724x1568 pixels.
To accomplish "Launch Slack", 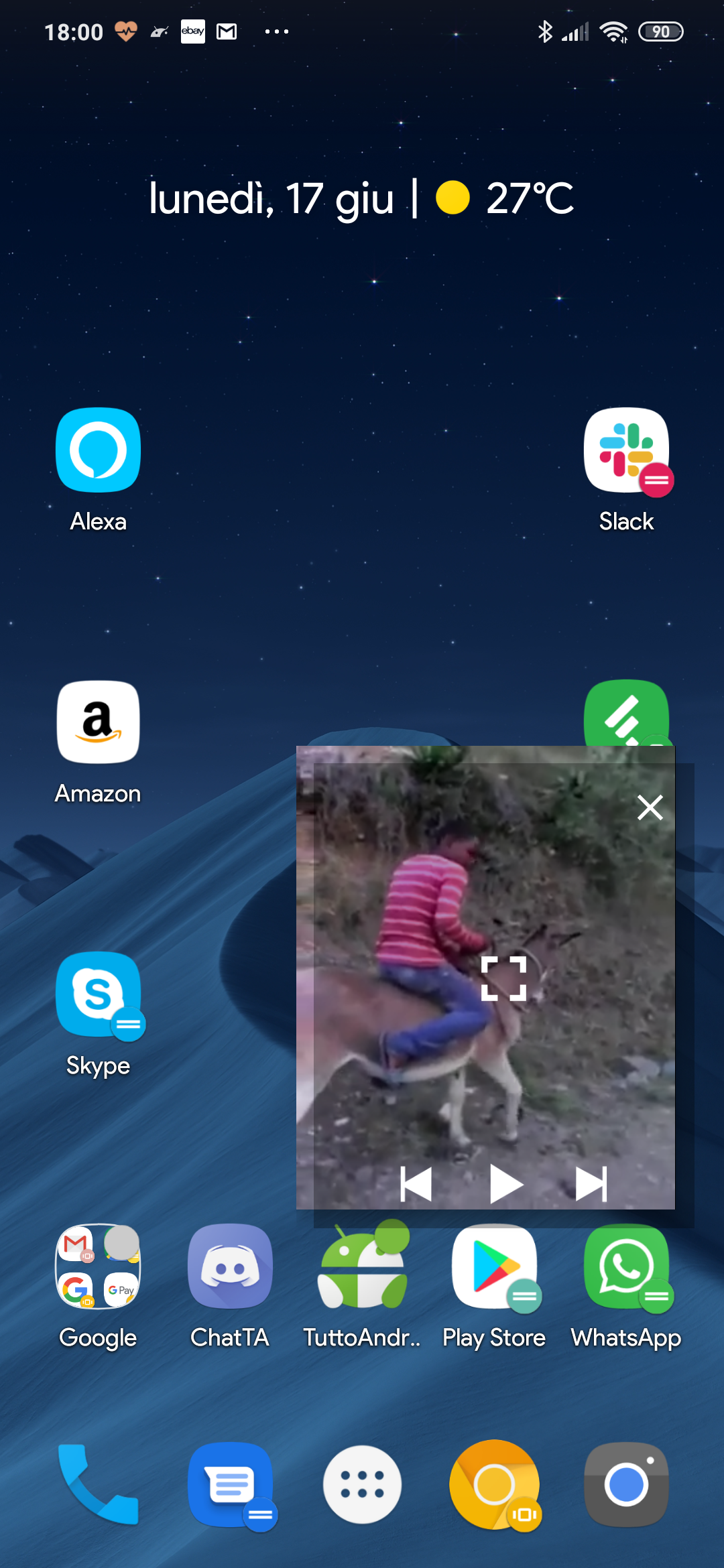I will coord(626,450).
